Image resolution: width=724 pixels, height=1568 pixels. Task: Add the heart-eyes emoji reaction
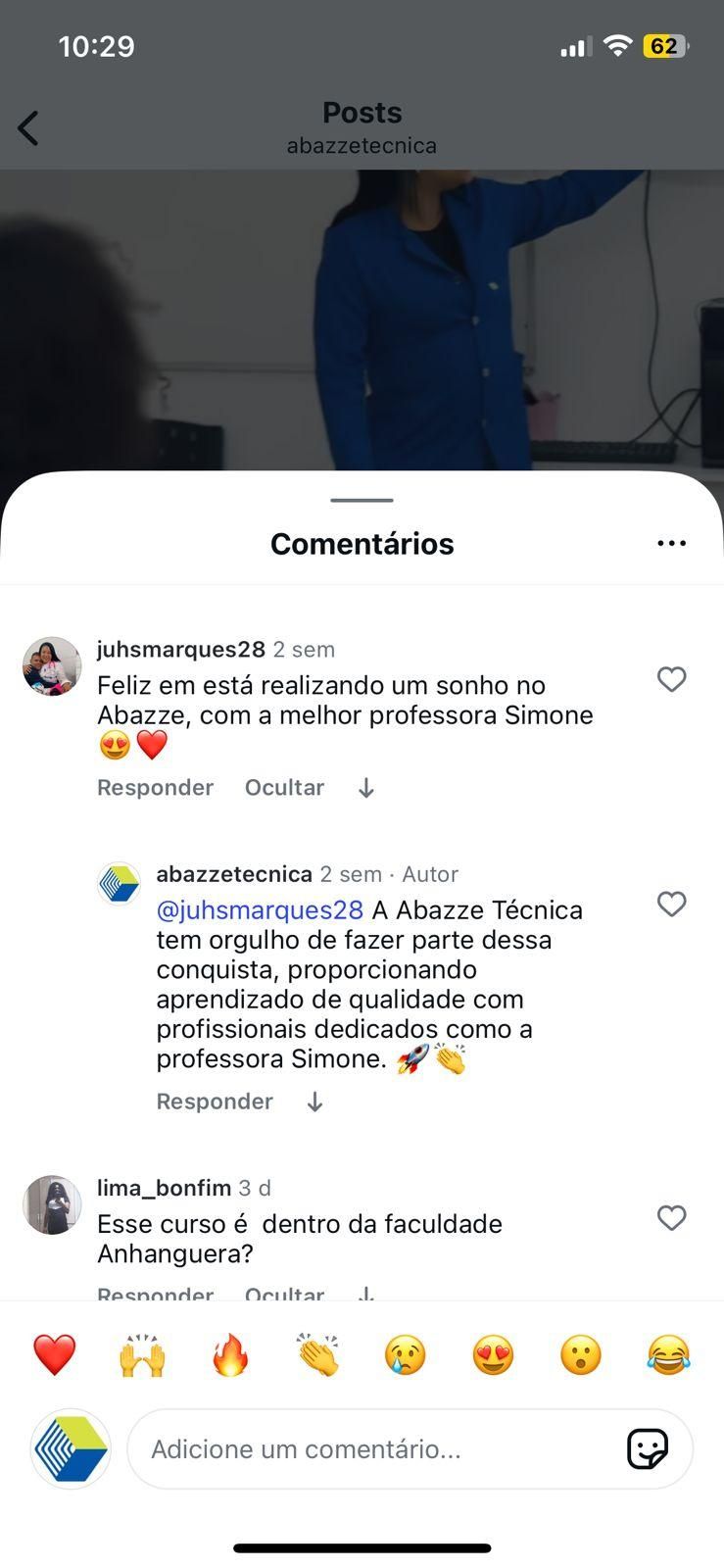[x=494, y=1355]
